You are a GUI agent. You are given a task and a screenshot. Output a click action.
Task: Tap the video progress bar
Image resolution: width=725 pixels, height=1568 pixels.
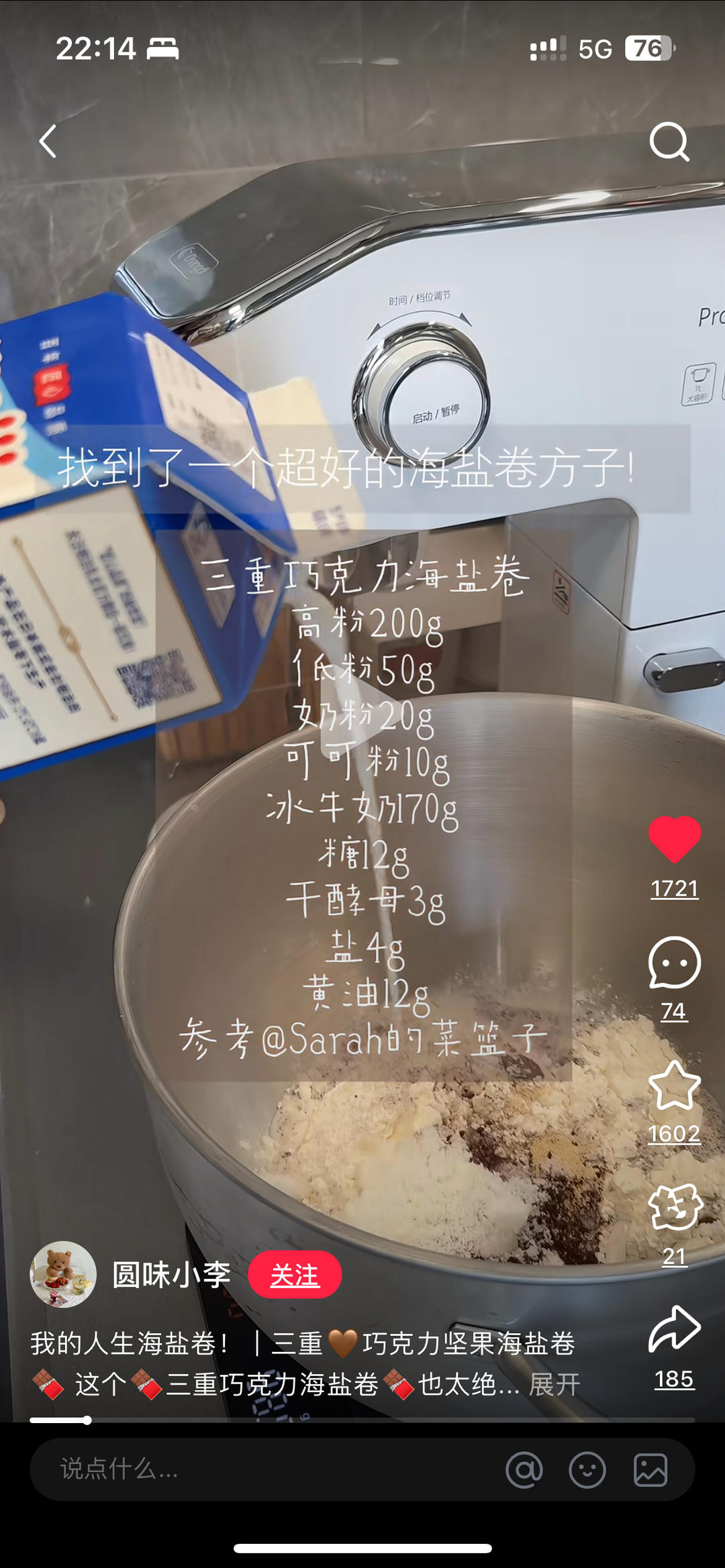tap(362, 1420)
